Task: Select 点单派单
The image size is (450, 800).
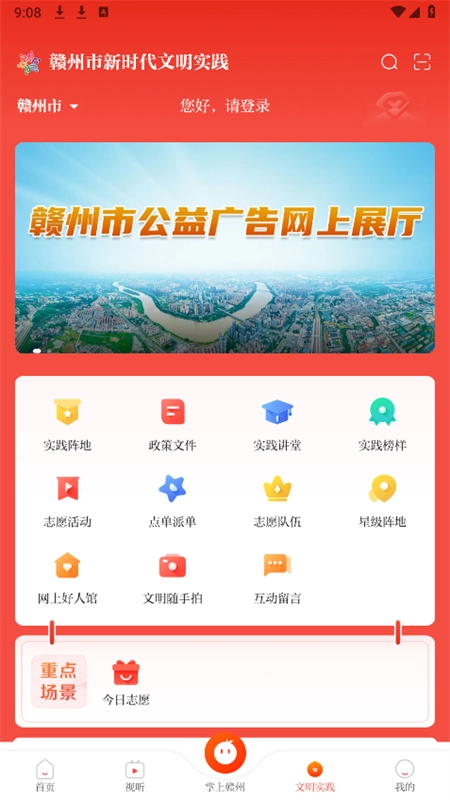Action: [x=172, y=501]
